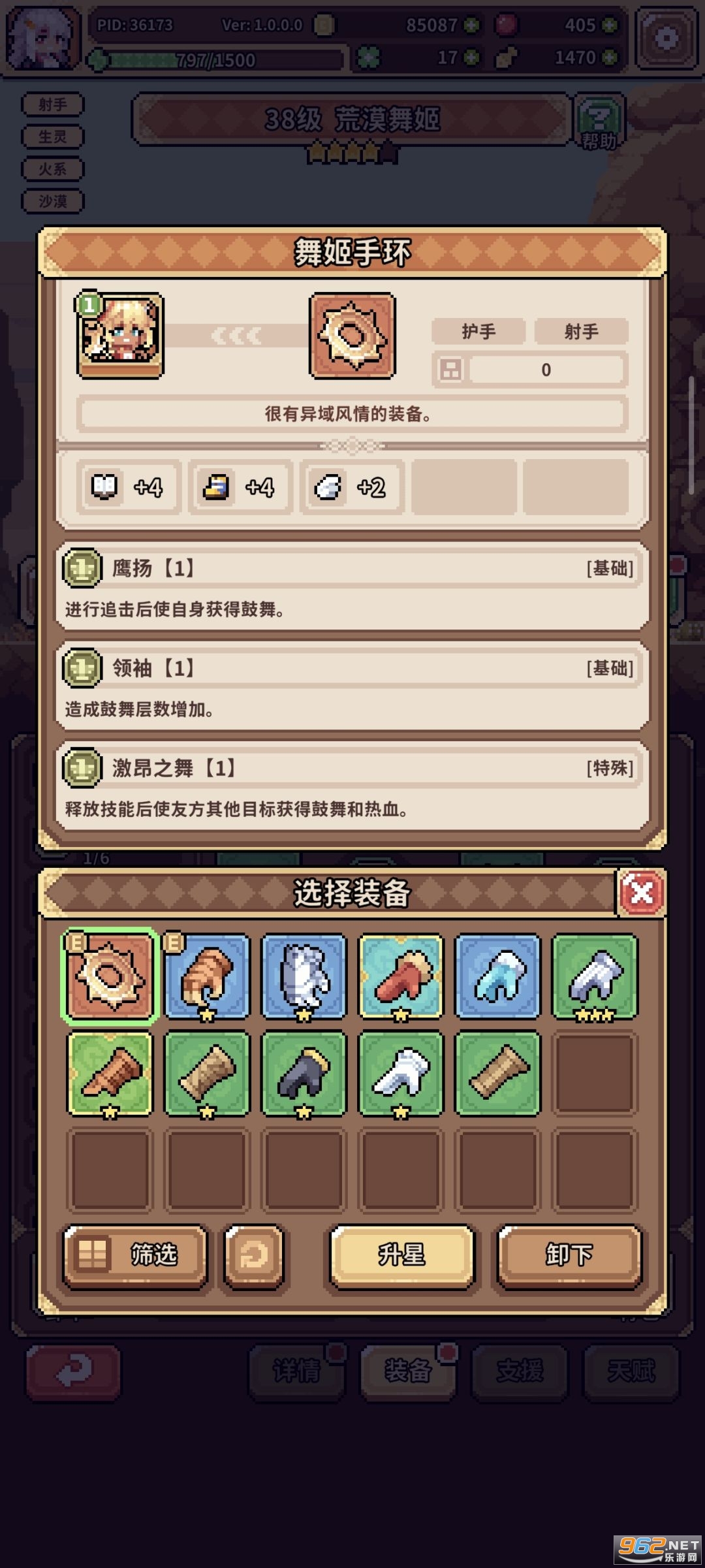The height and width of the screenshot is (1568, 705).
Task: Tap the dancer character portrait
Action: 121,335
